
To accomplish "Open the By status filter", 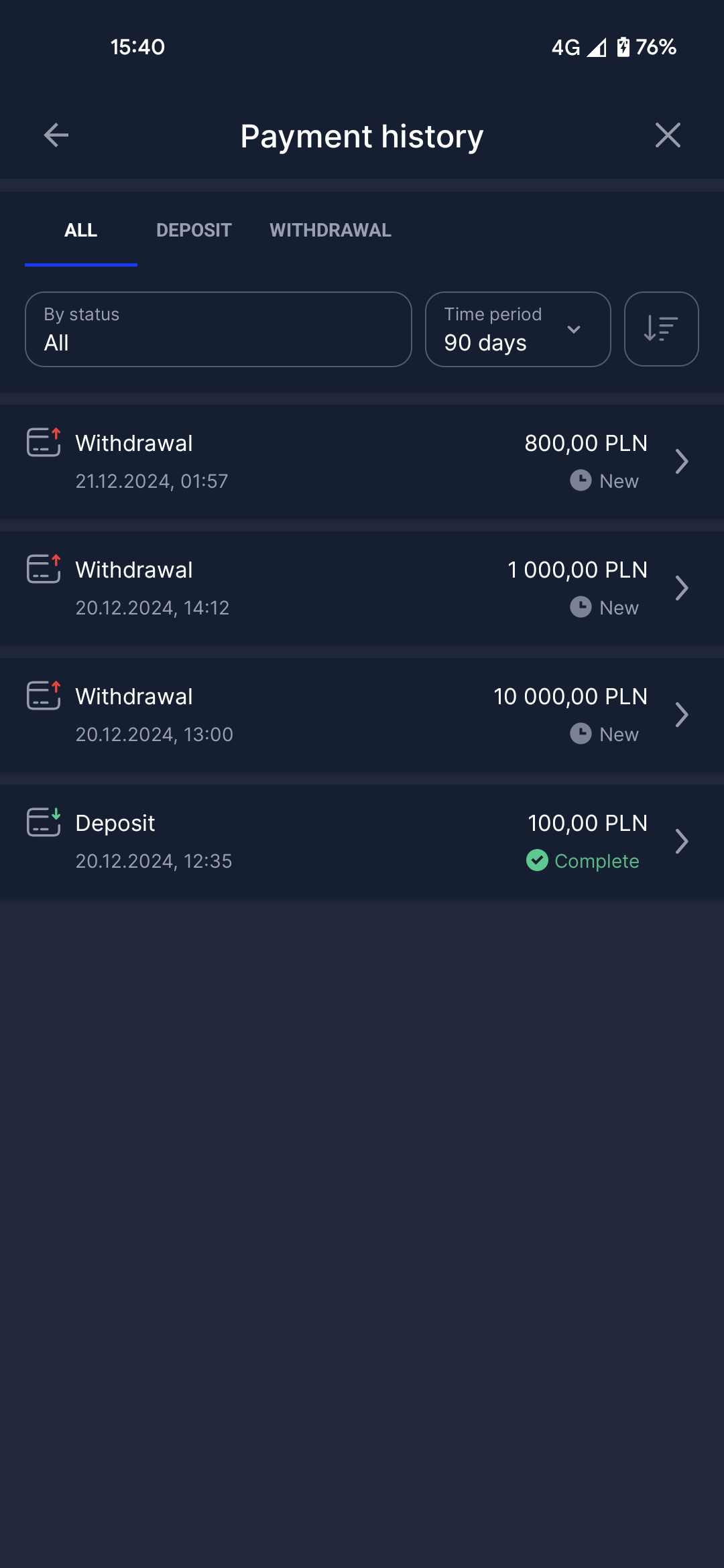I will pyautogui.click(x=218, y=329).
